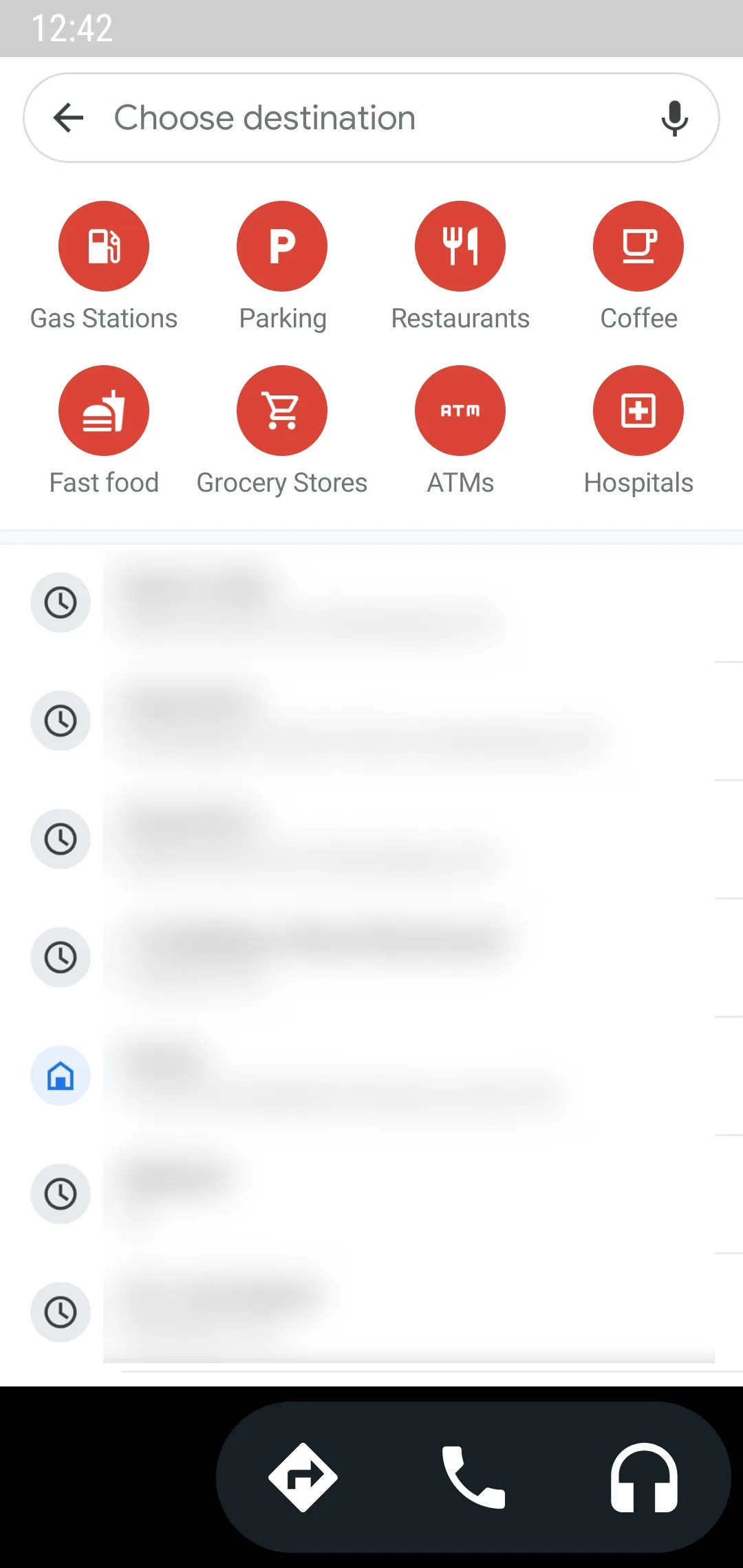
Task: Open the navigation directions app
Action: pos(303,1477)
